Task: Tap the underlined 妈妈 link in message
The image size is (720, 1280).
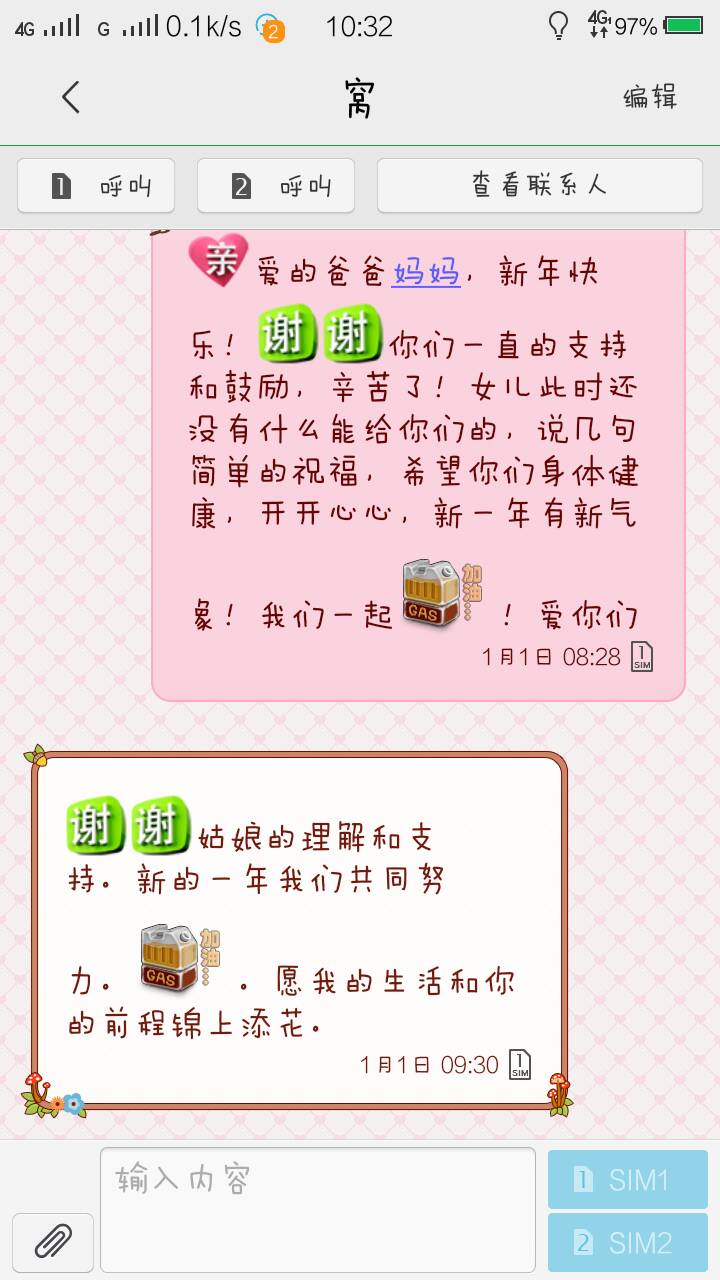Action: click(426, 272)
